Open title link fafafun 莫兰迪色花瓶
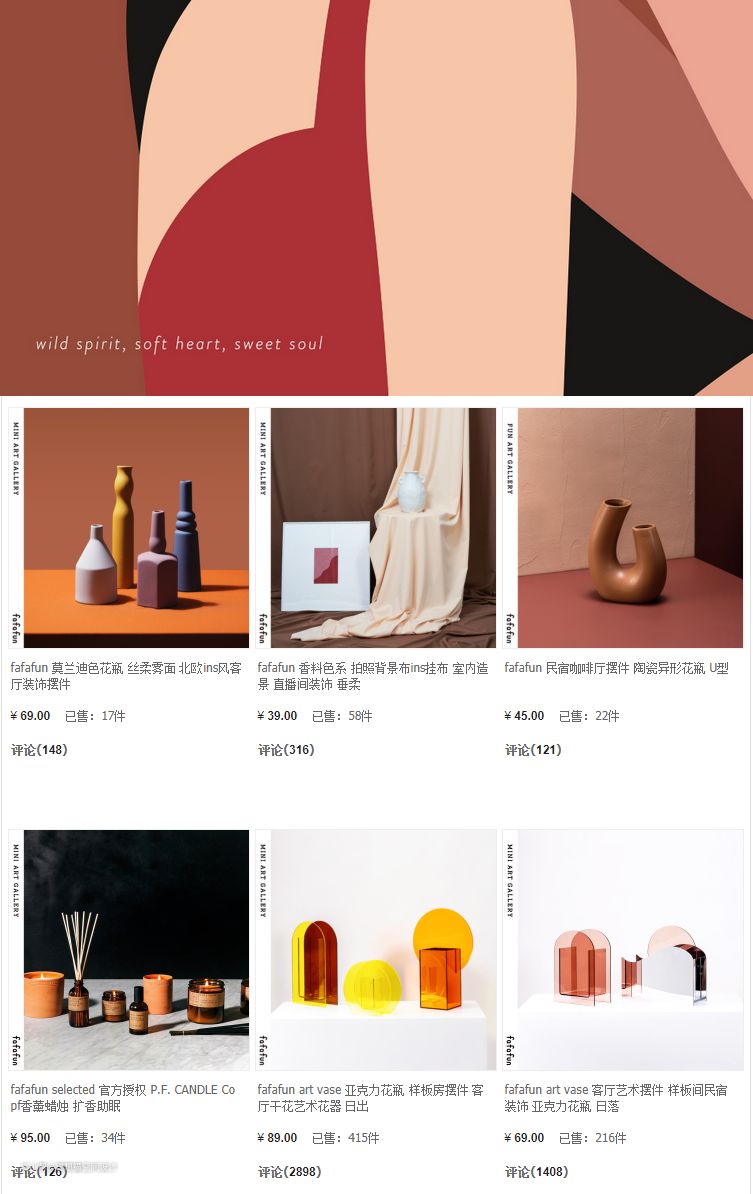 [125, 676]
